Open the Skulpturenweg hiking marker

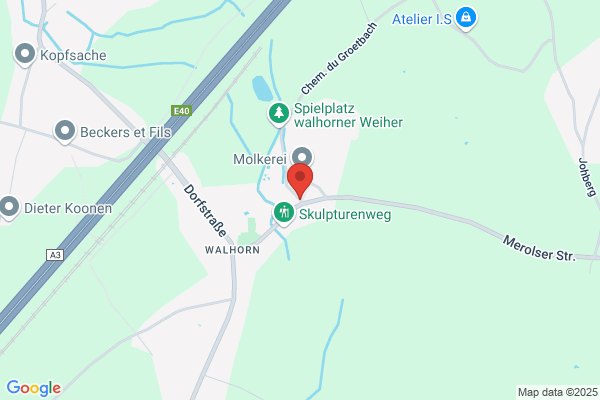click(284, 214)
